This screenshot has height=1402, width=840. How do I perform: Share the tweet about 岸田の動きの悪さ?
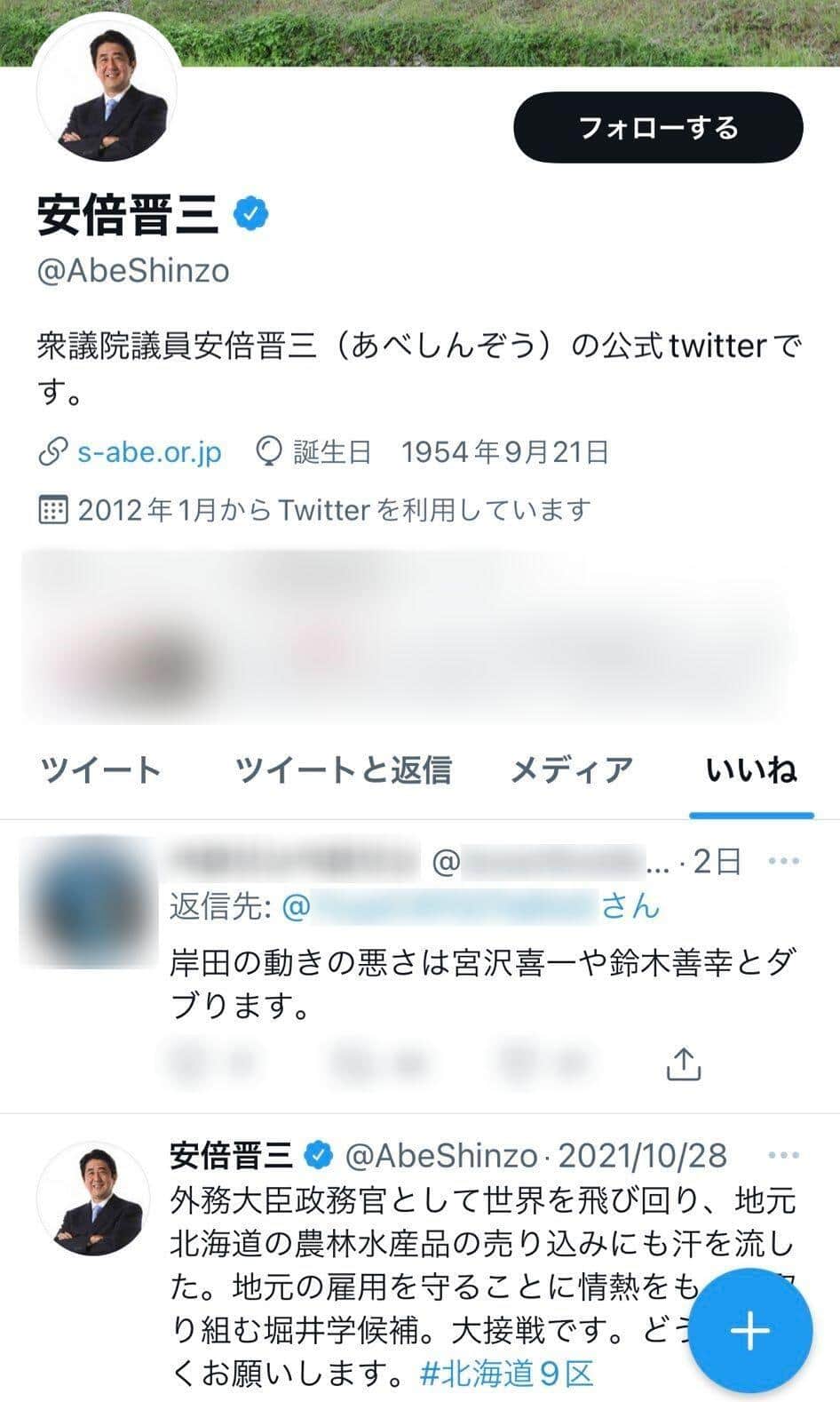coord(683,1063)
